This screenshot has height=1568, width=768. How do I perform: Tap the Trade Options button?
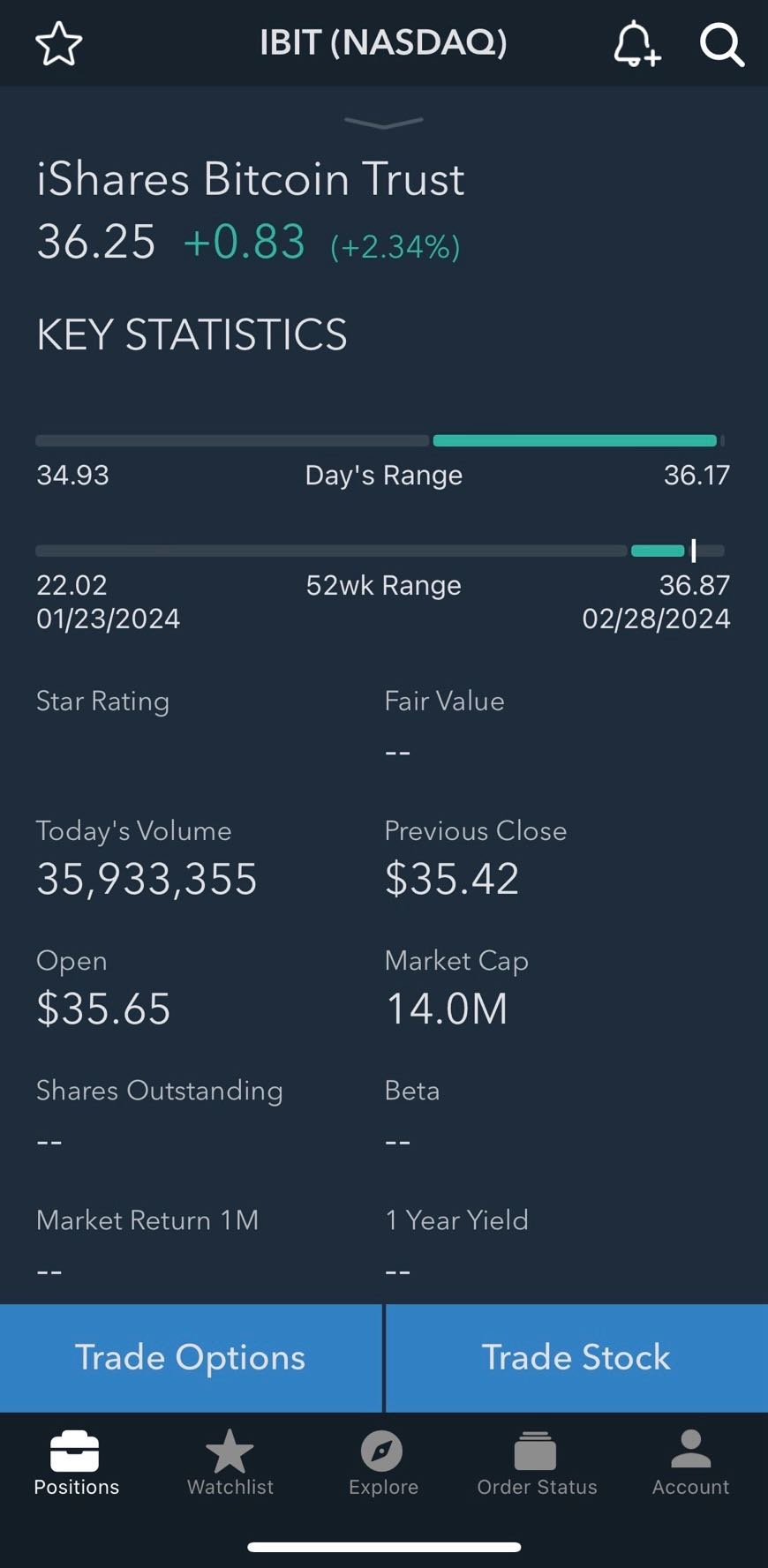pos(189,1358)
